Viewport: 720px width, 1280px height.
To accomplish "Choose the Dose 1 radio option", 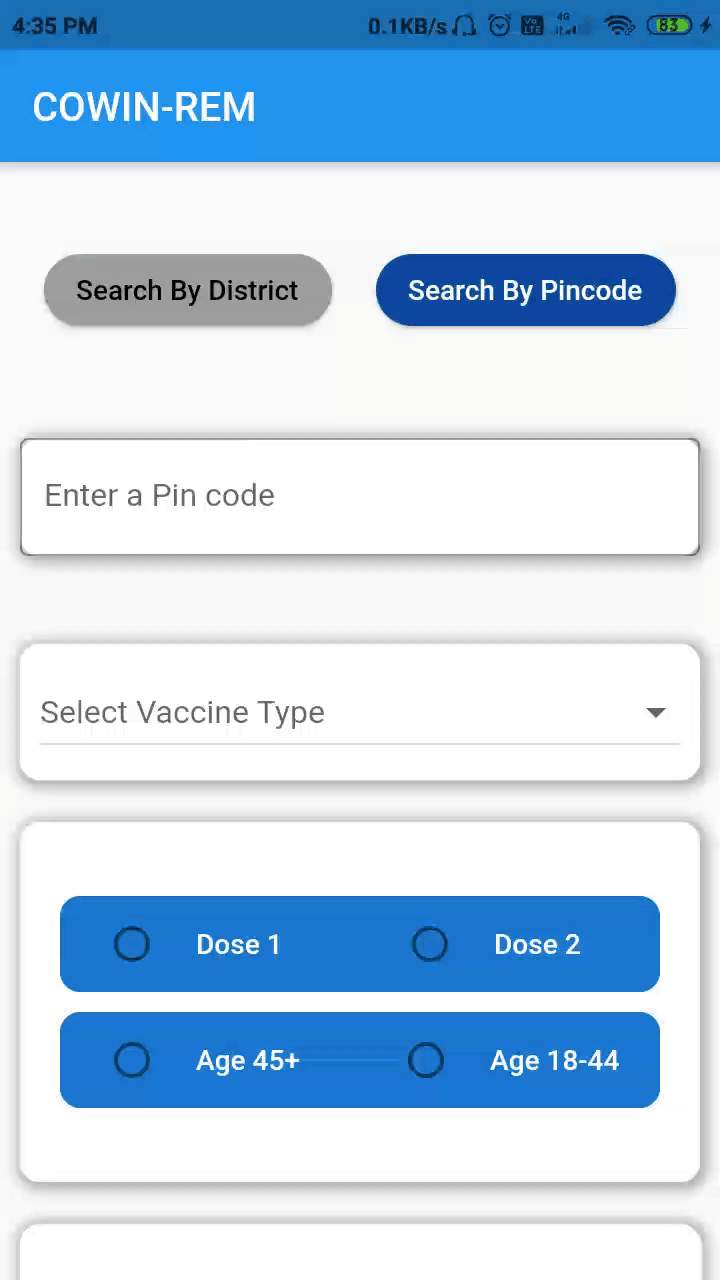I will tap(132, 944).
